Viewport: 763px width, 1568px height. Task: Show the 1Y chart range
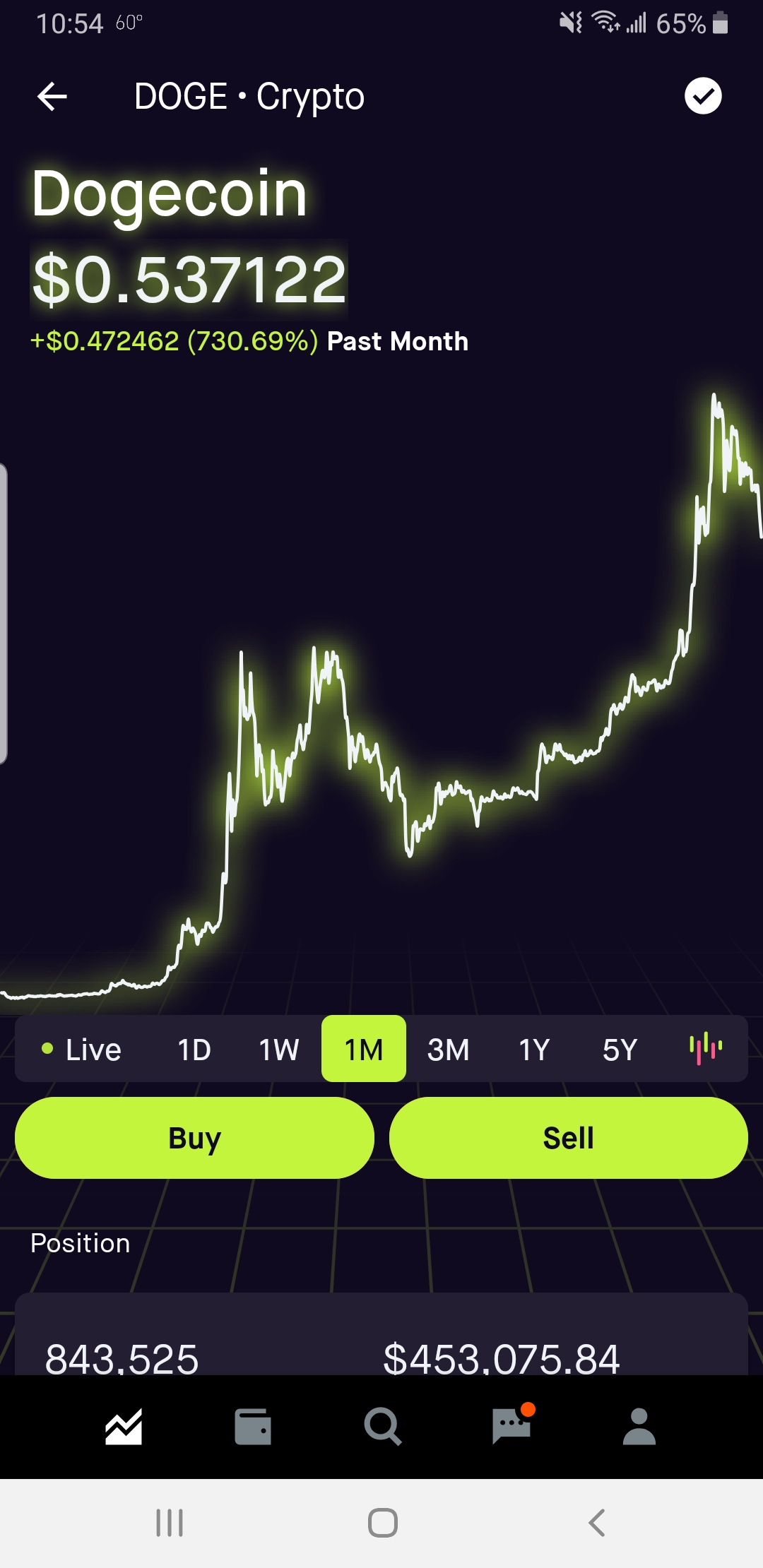coord(534,1050)
